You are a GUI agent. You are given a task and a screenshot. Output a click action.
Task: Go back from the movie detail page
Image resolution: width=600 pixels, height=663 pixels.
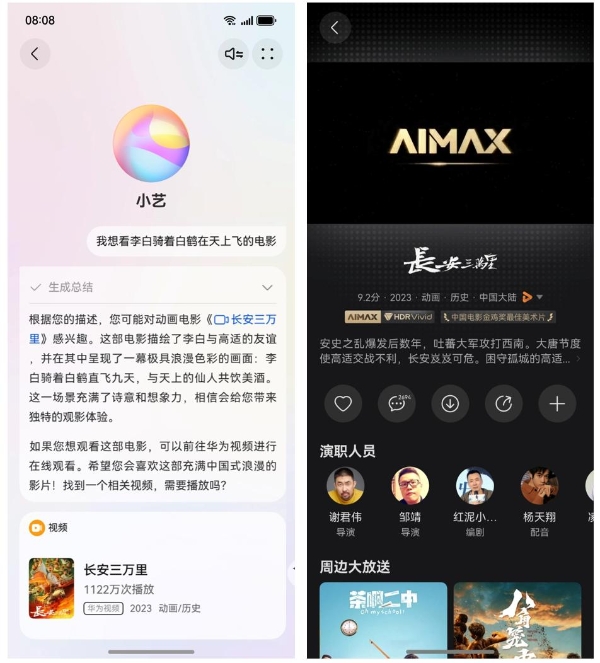335,28
